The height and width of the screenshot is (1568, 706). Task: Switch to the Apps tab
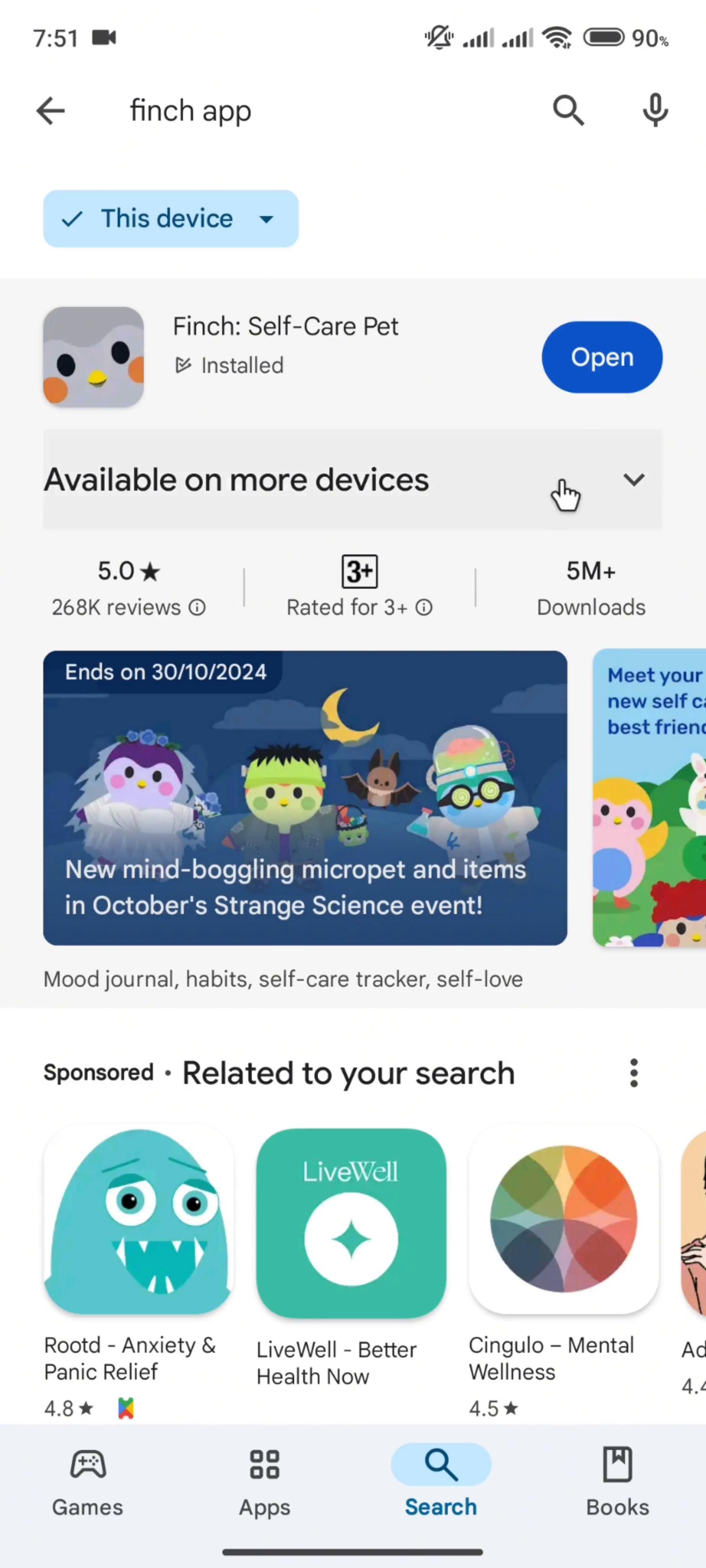(264, 1480)
